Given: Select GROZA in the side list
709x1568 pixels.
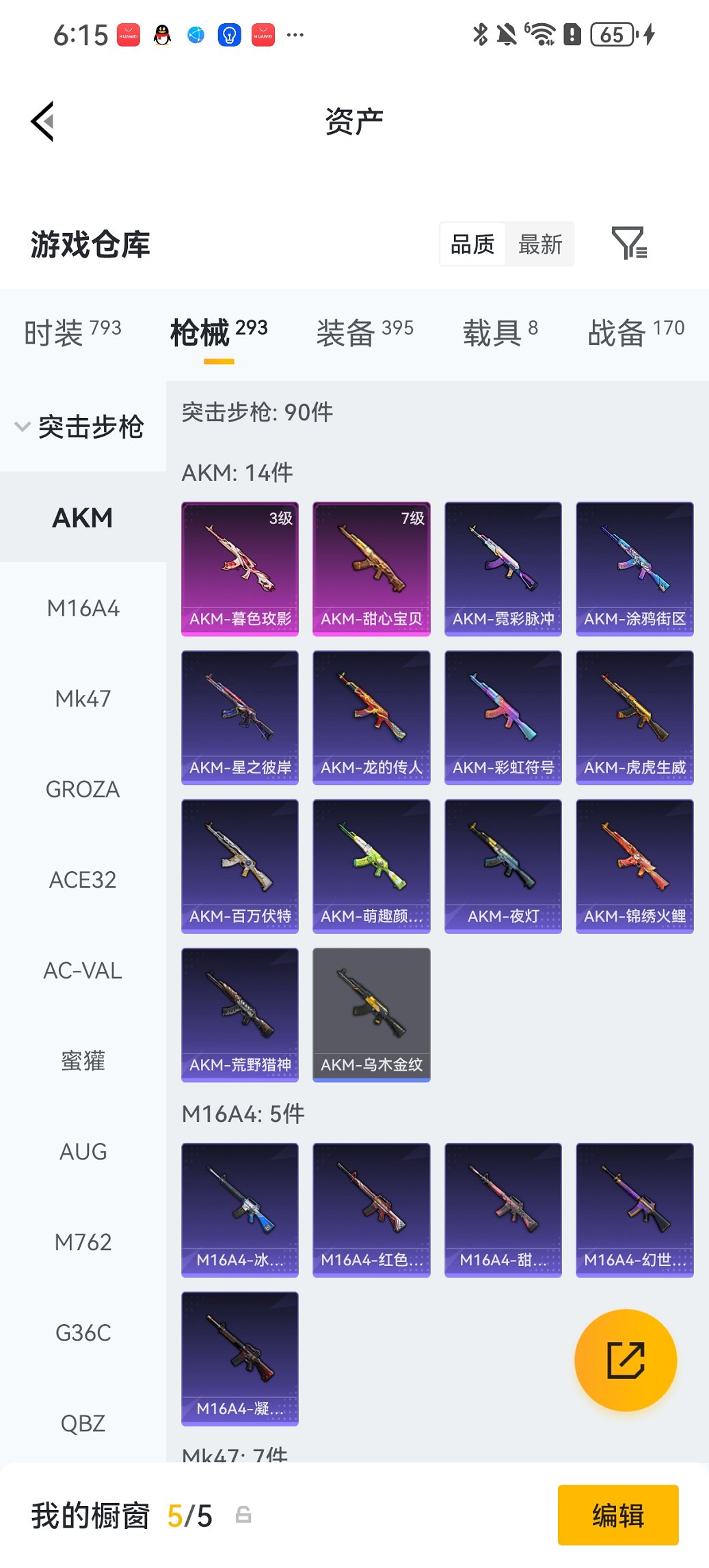Looking at the screenshot, I should tap(83, 789).
